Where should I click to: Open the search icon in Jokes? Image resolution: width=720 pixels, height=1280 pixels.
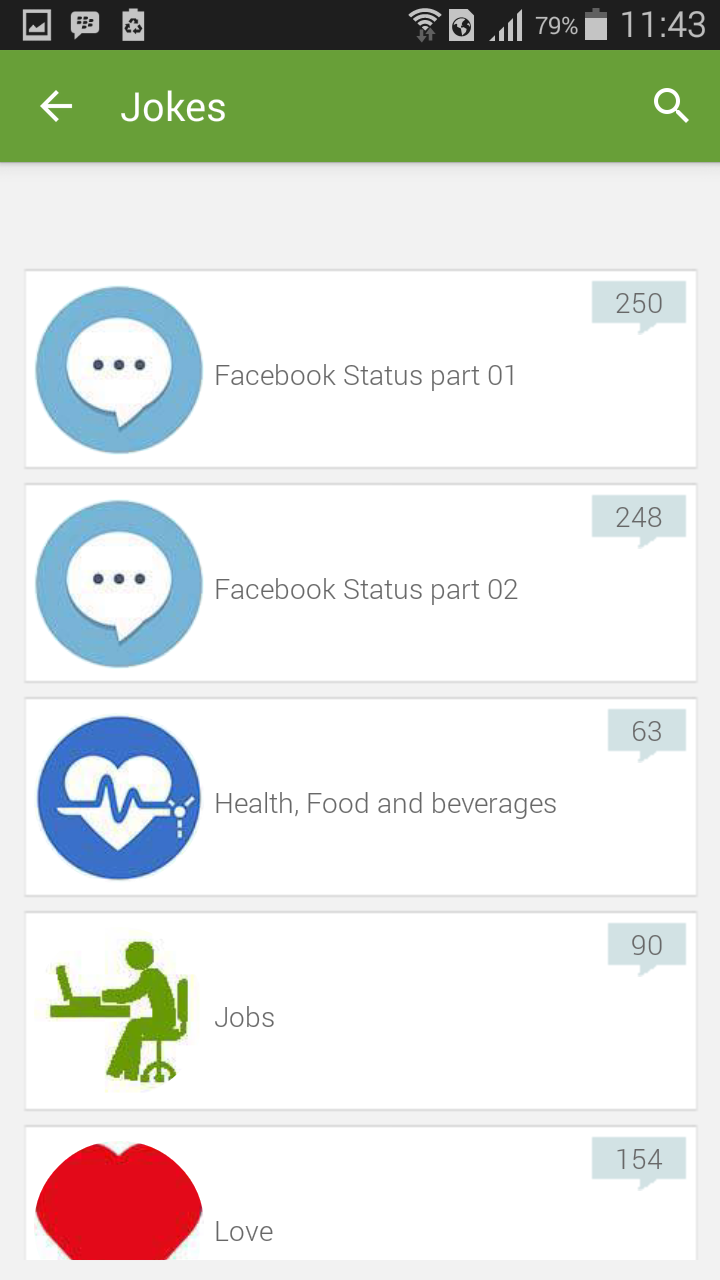click(671, 106)
